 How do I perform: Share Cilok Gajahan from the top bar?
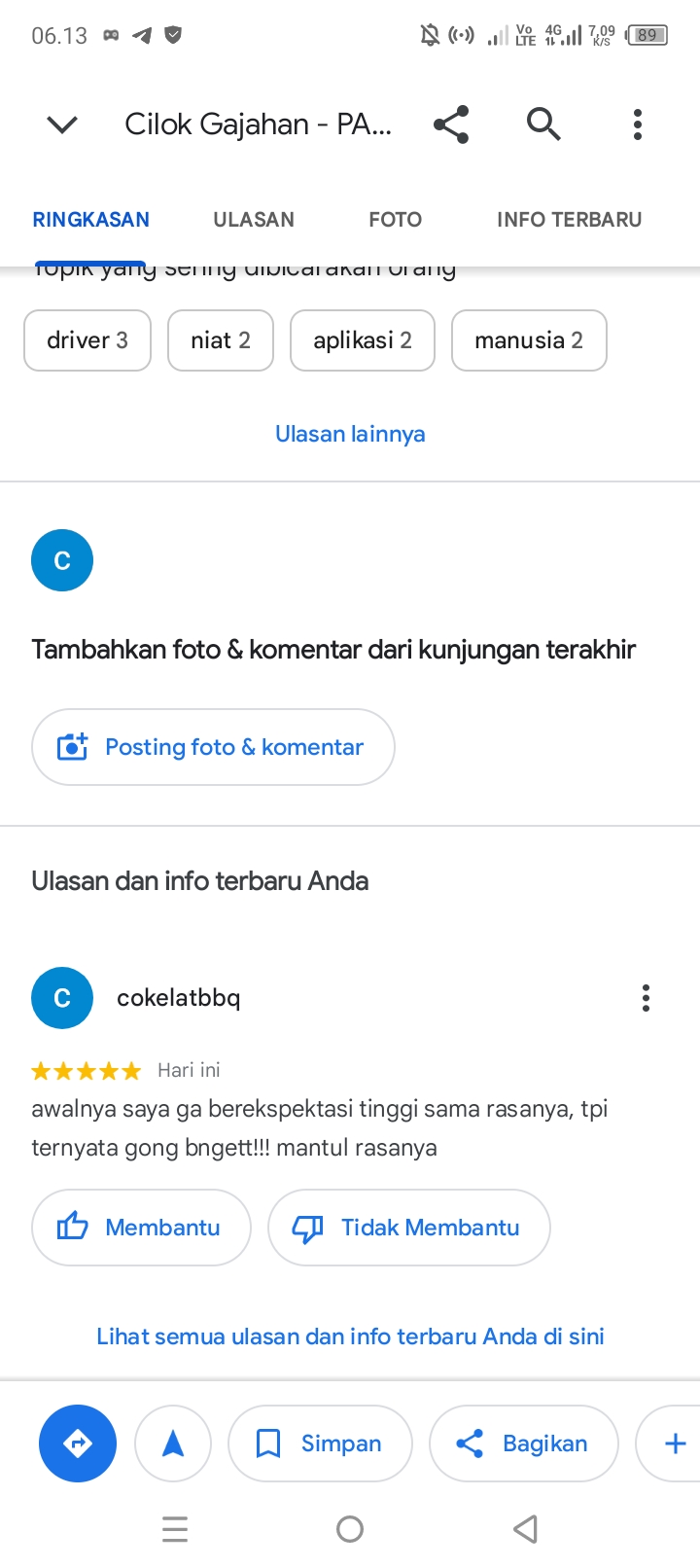451,125
